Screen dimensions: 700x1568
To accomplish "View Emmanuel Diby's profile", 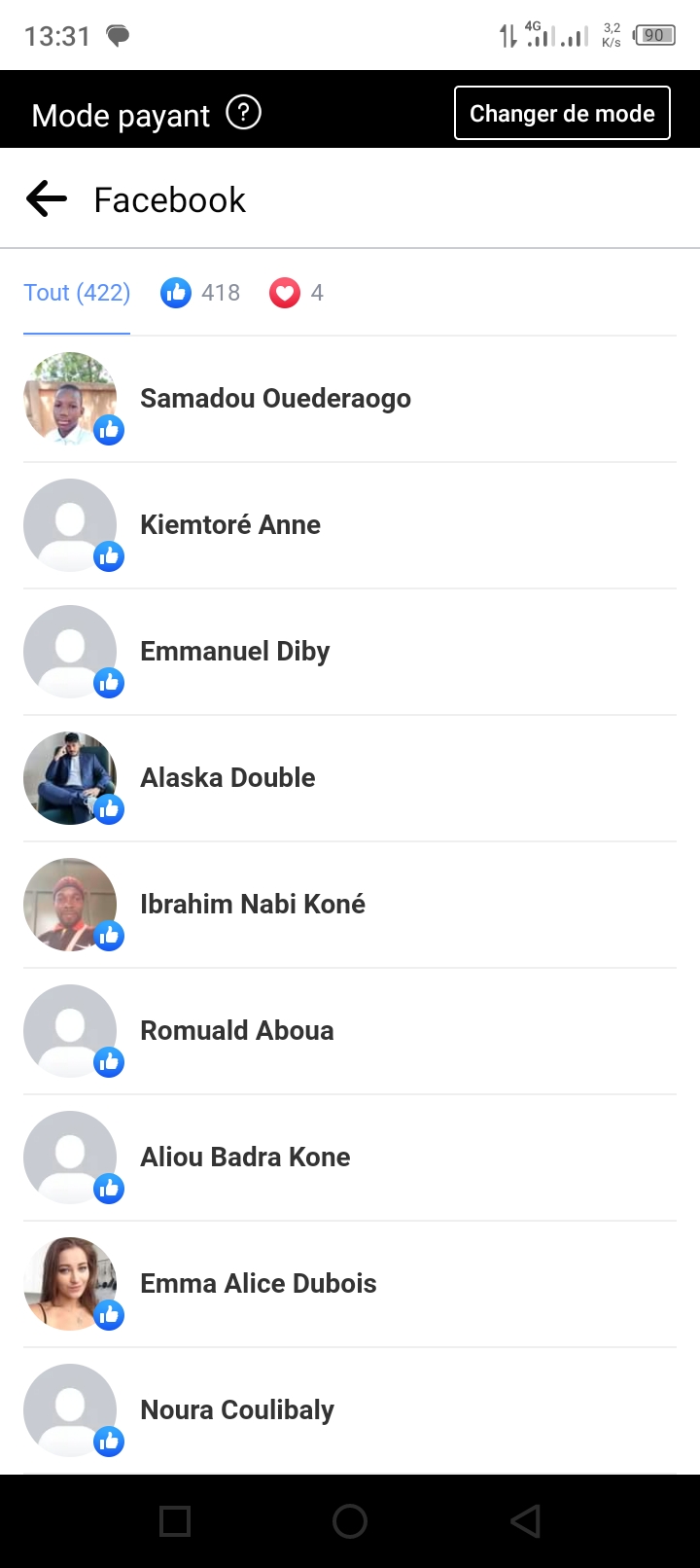I will (234, 652).
